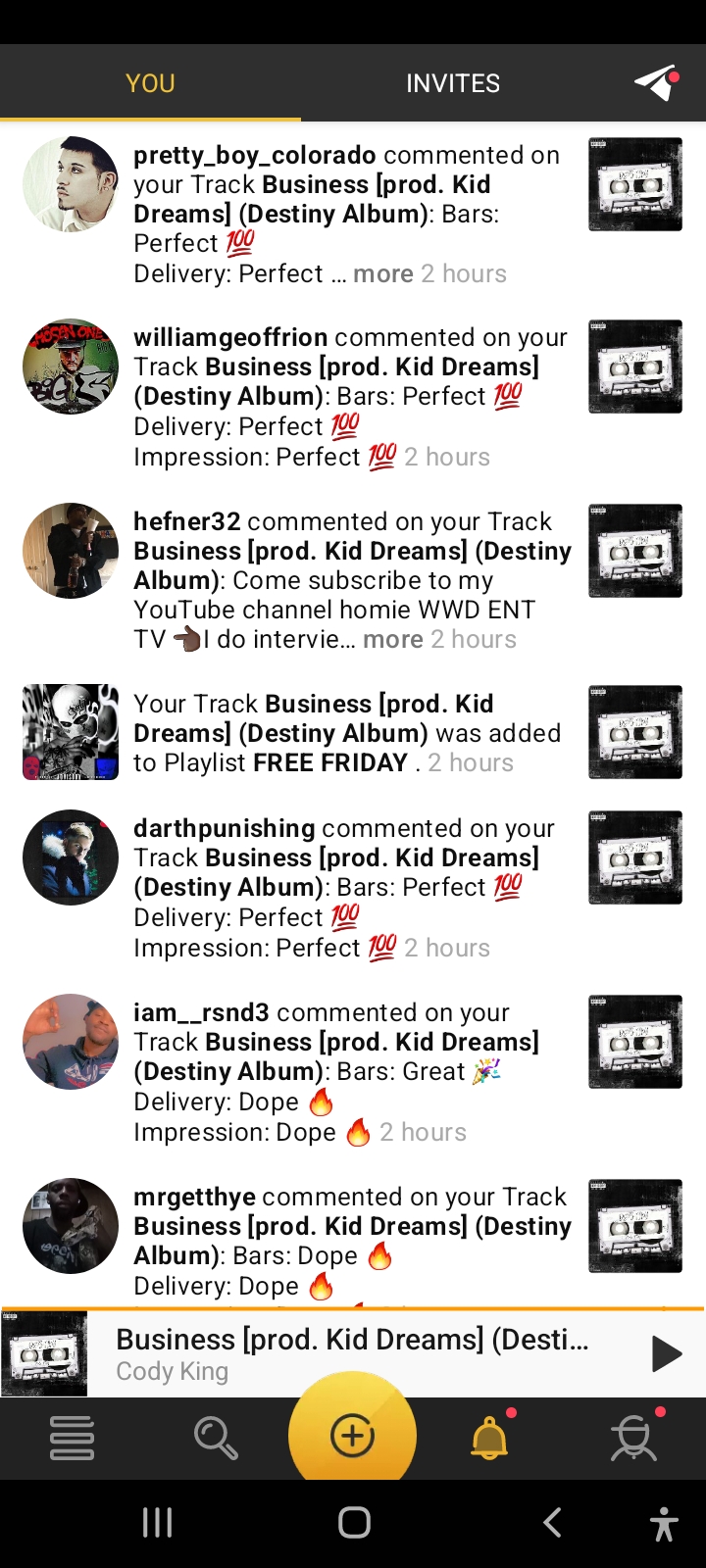Tap hefner32's profile avatar
Image resolution: width=706 pixels, height=1568 pixels.
(71, 551)
